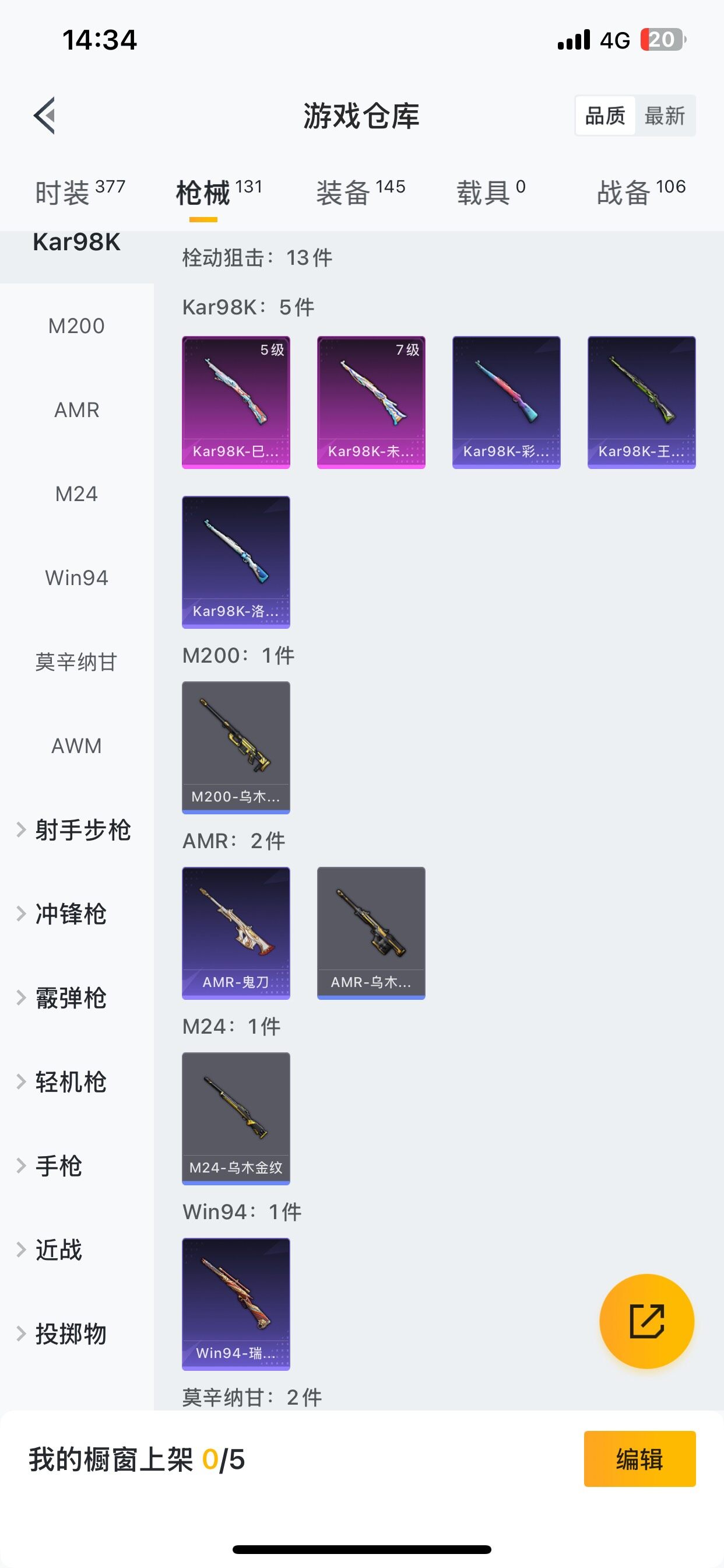The width and height of the screenshot is (724, 1568).
Task: Tap the 编辑 button for showcase
Action: (639, 1459)
